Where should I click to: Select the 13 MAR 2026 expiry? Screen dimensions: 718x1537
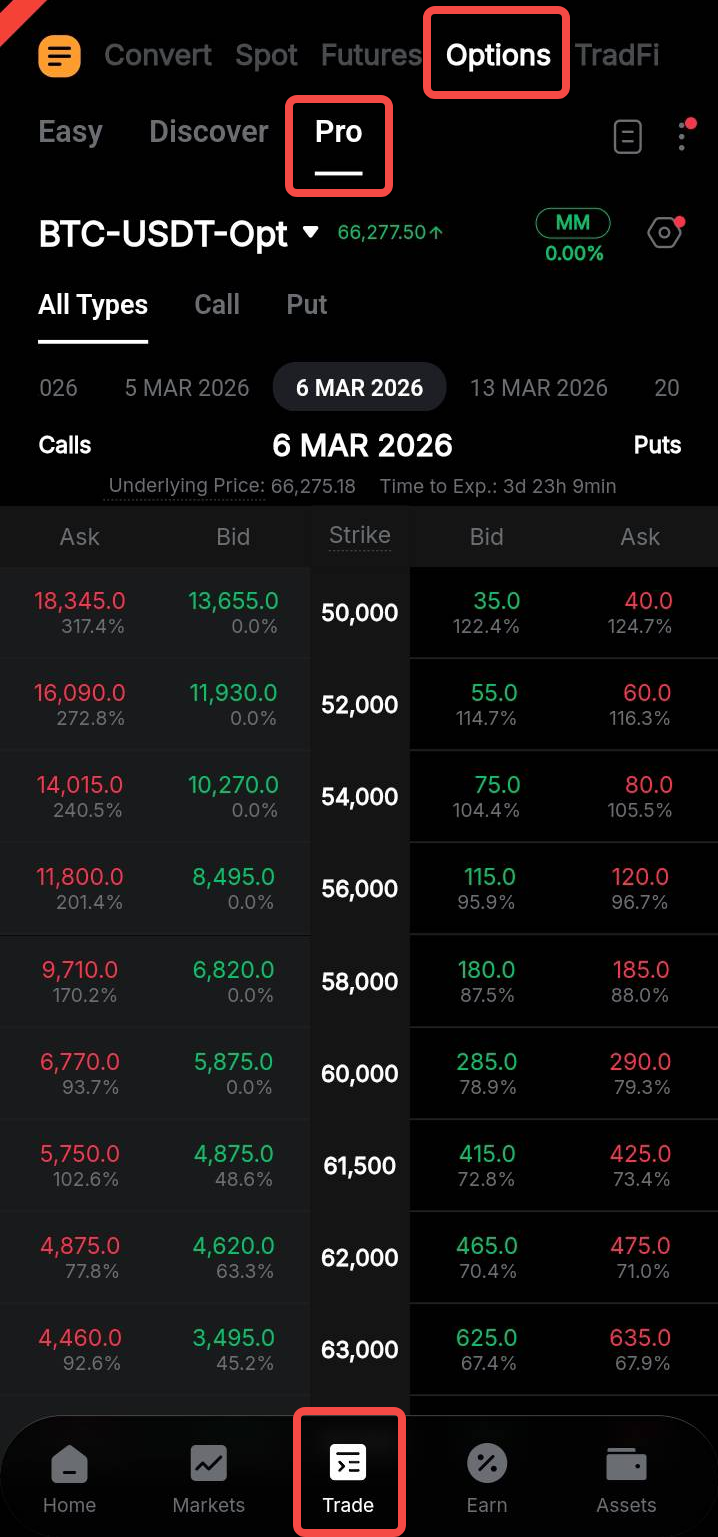click(539, 388)
